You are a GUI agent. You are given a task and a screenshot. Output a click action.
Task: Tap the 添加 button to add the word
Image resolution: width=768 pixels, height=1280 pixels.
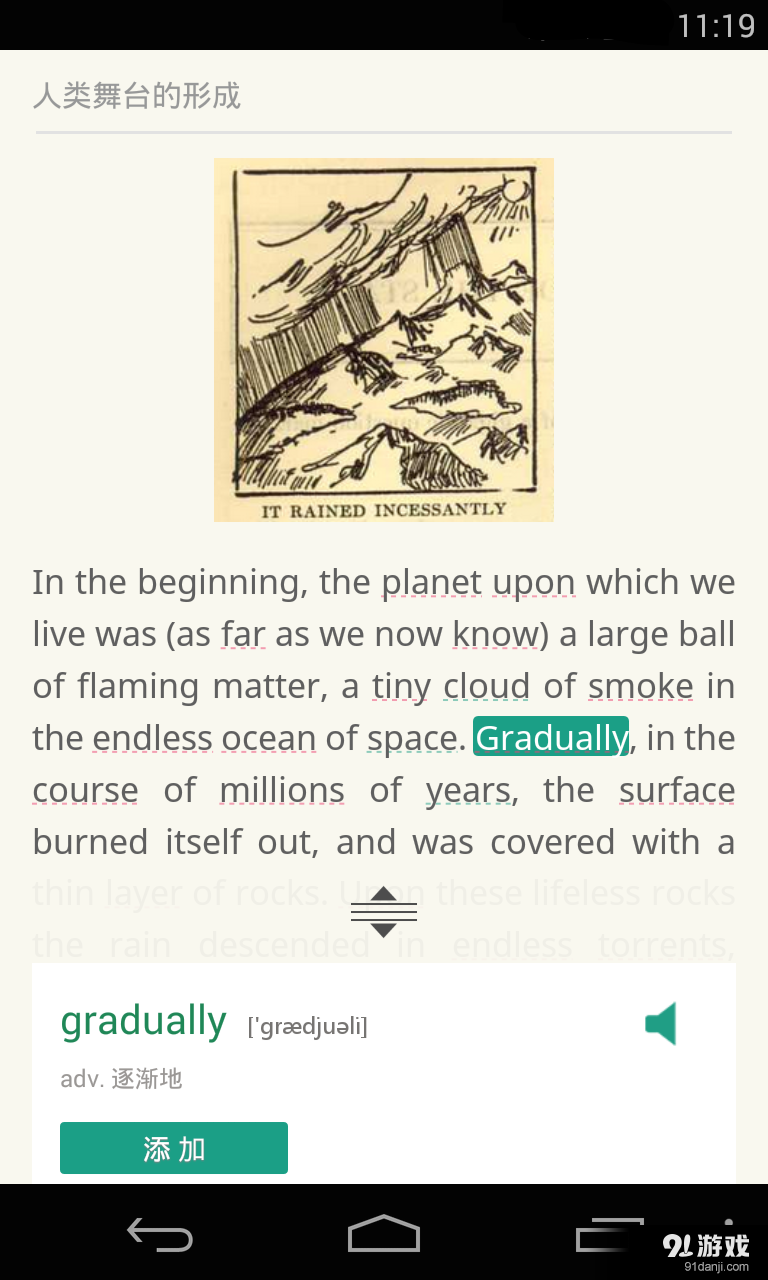174,1148
